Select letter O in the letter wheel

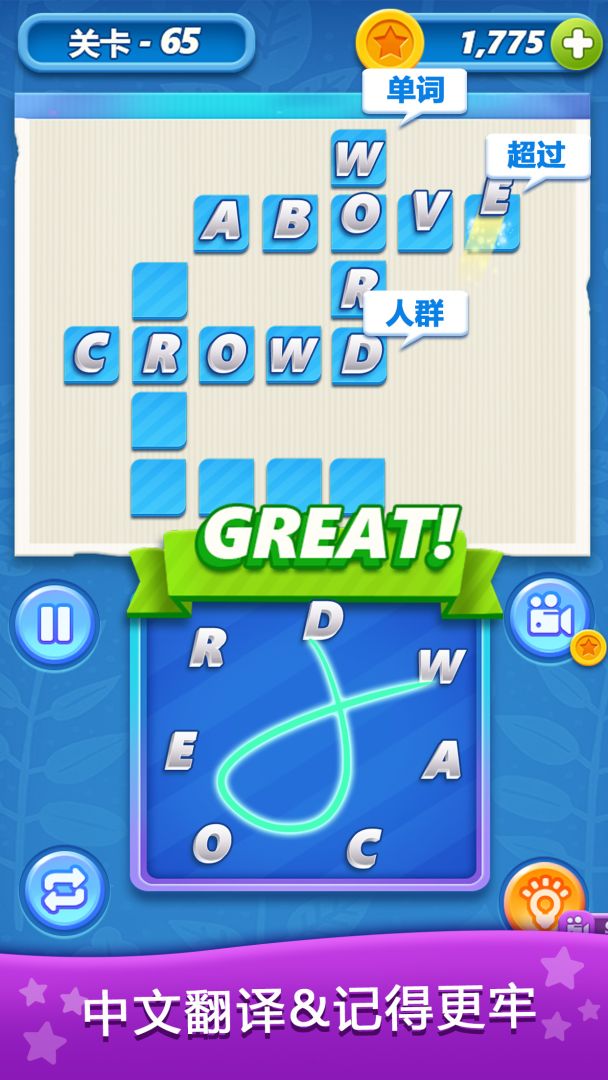tap(212, 845)
